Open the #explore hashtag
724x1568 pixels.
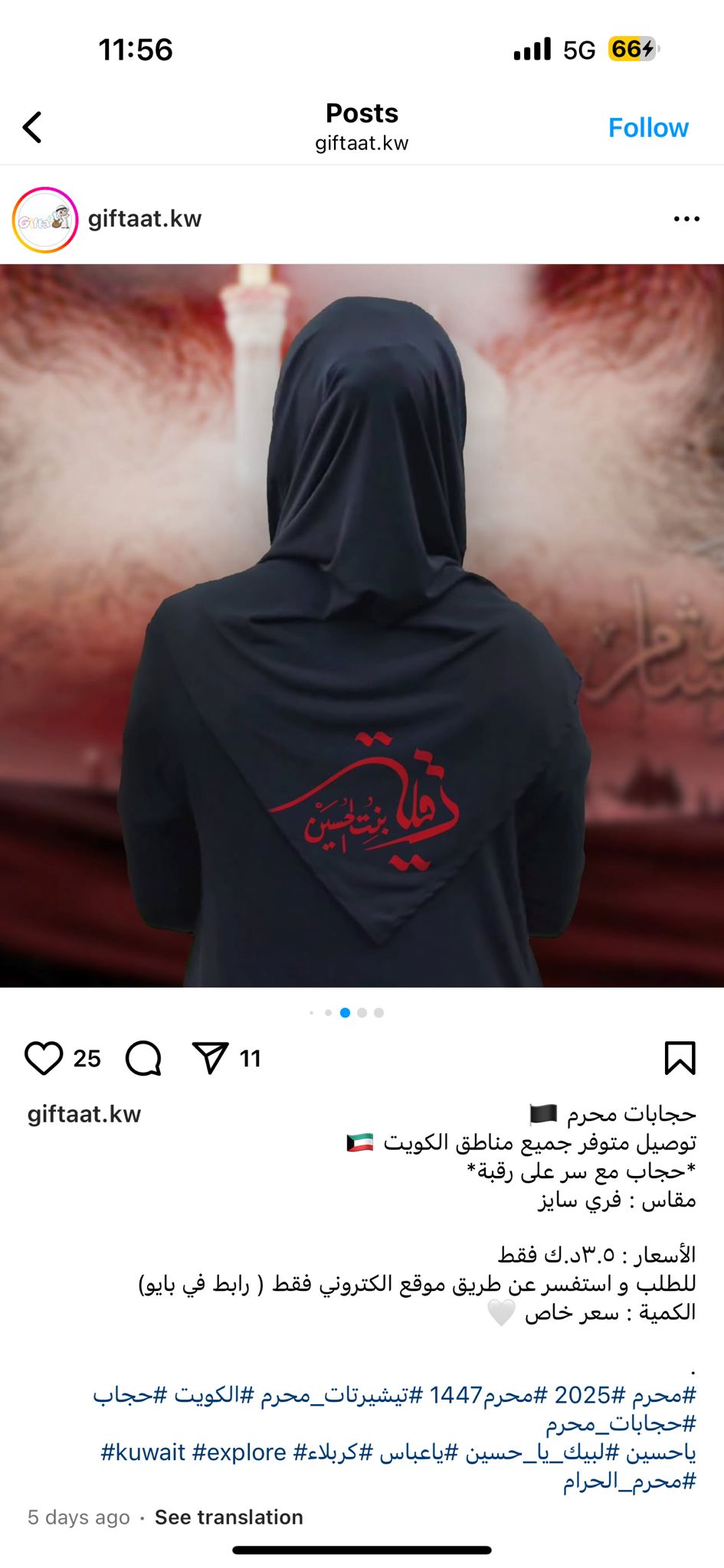(x=239, y=1452)
